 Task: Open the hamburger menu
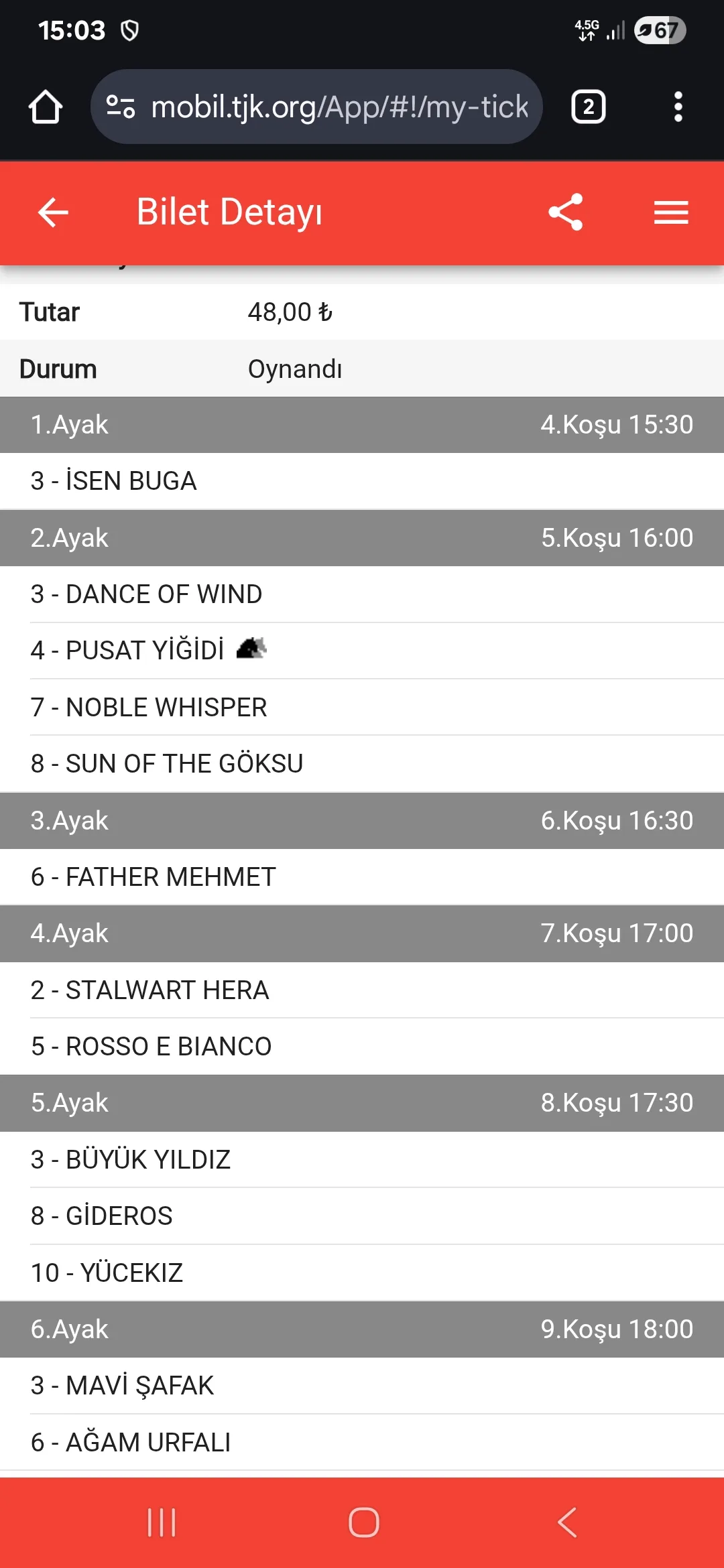tap(671, 212)
